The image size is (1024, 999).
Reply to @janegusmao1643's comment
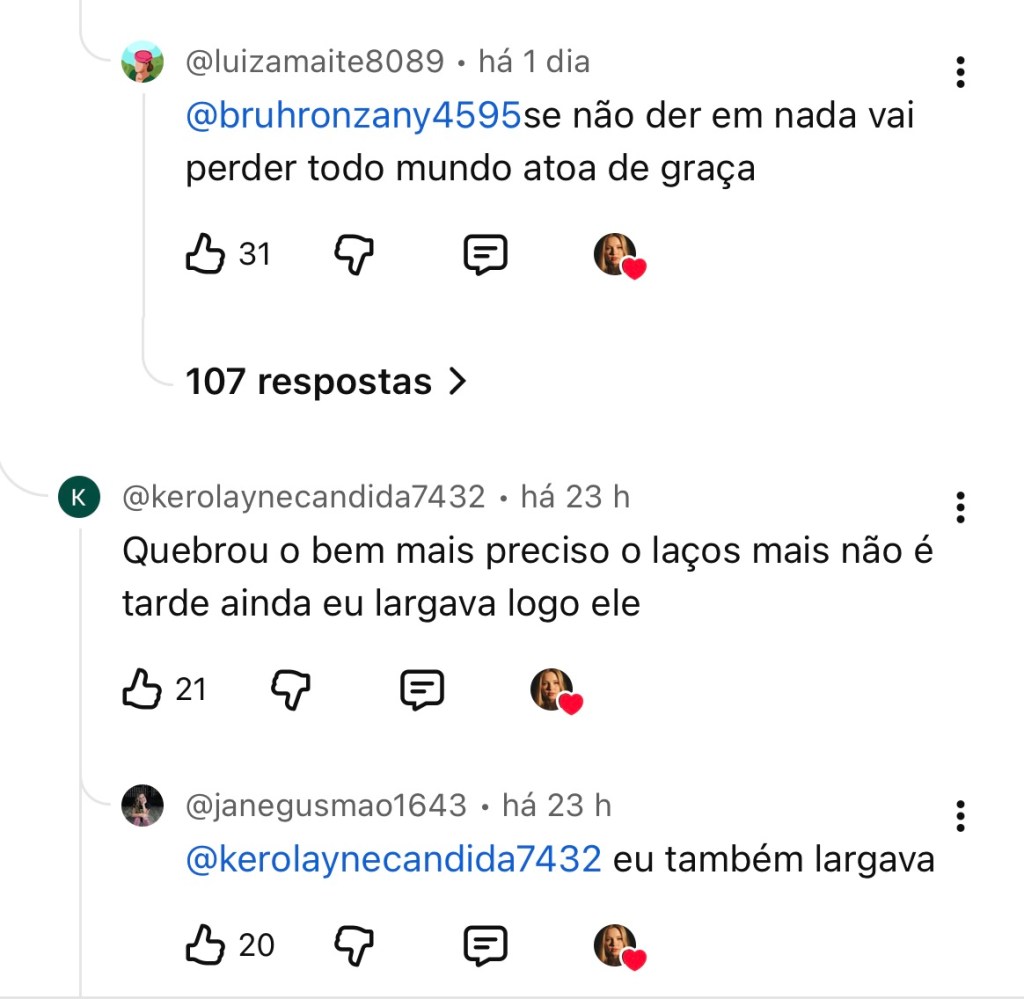click(x=486, y=944)
